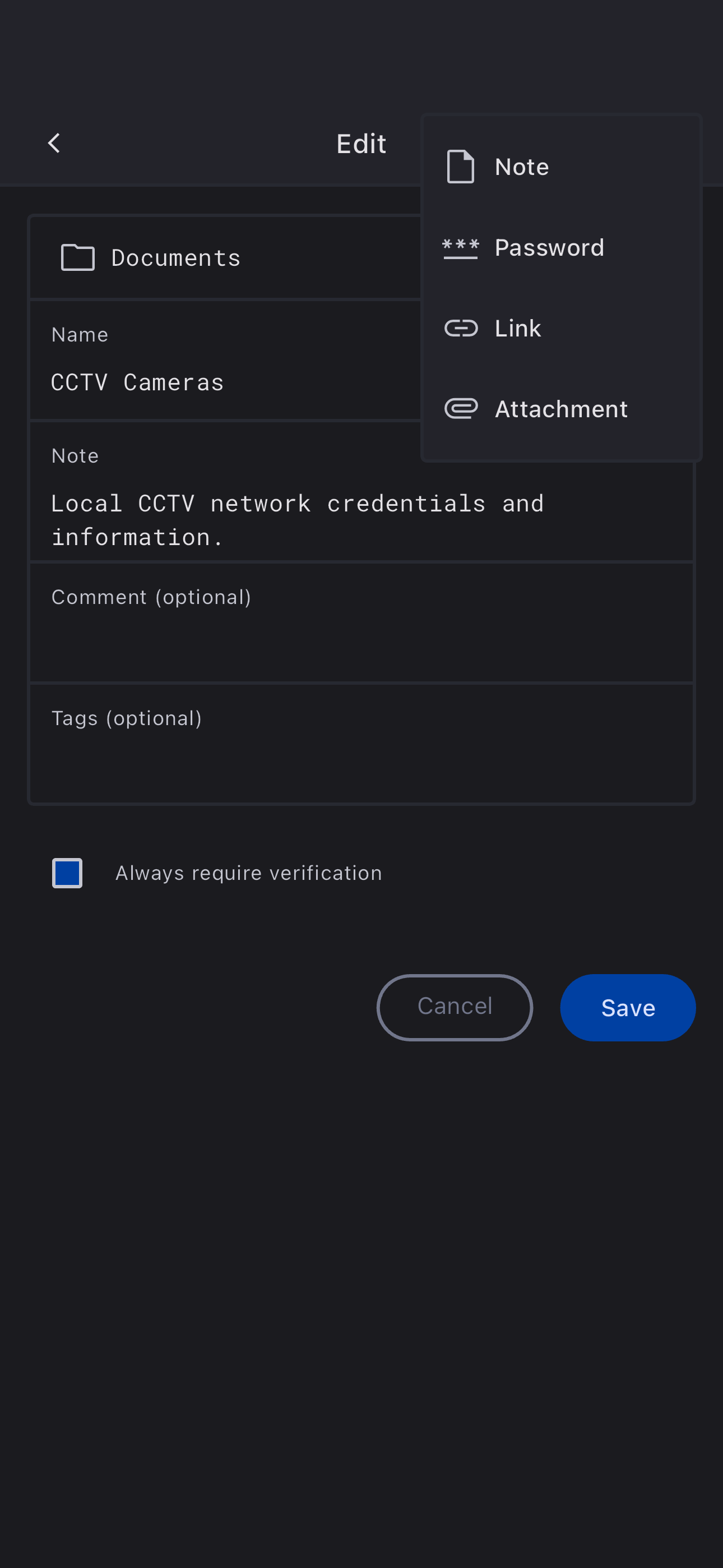
Task: Save the changes
Action: (x=628, y=1007)
